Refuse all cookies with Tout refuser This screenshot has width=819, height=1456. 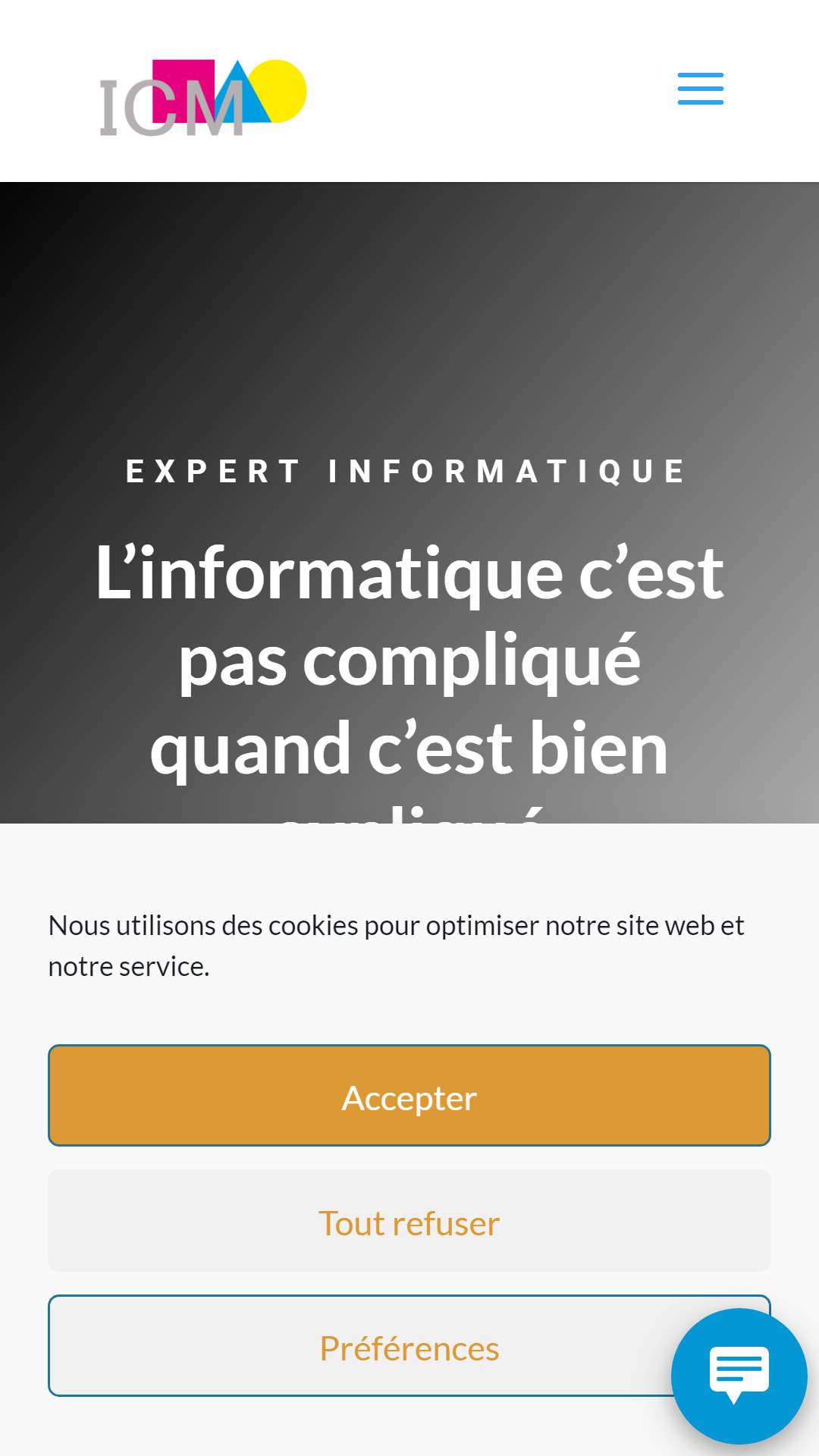click(x=409, y=1220)
